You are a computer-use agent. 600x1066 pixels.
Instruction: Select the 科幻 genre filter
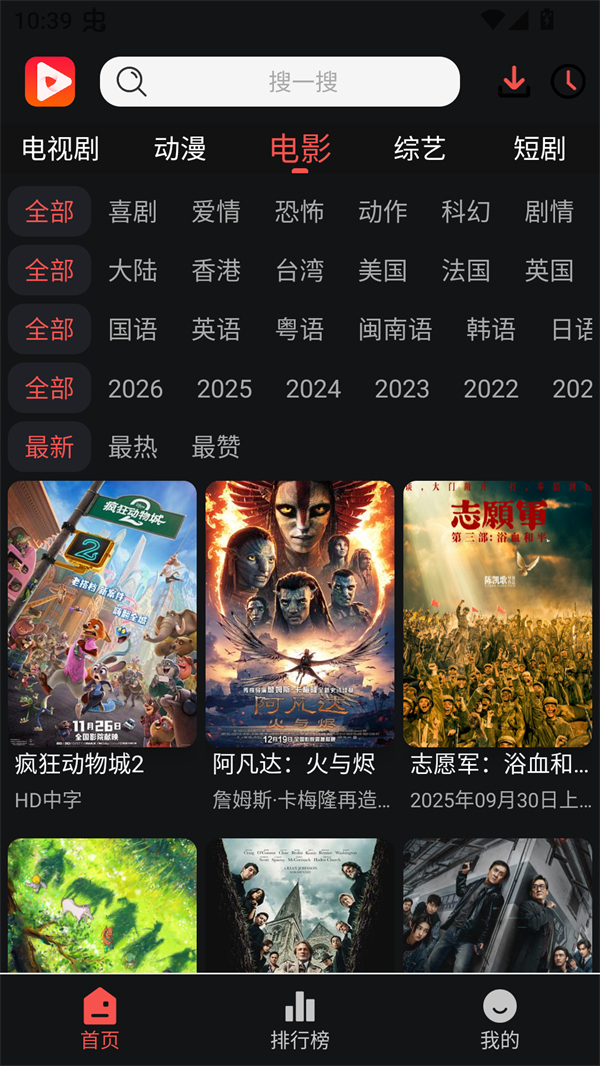466,211
